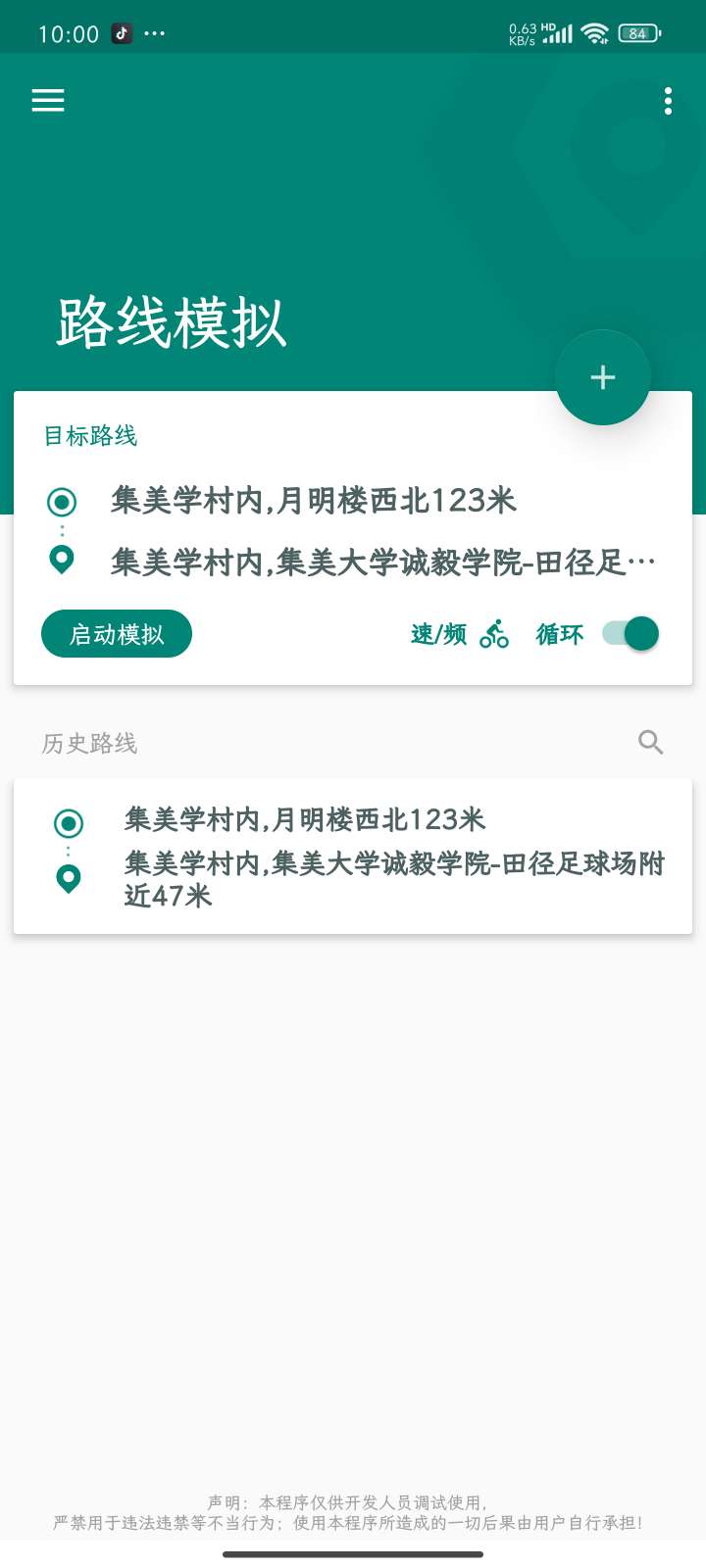Open the three-dot overflow menu
706x1568 pixels.
[668, 101]
